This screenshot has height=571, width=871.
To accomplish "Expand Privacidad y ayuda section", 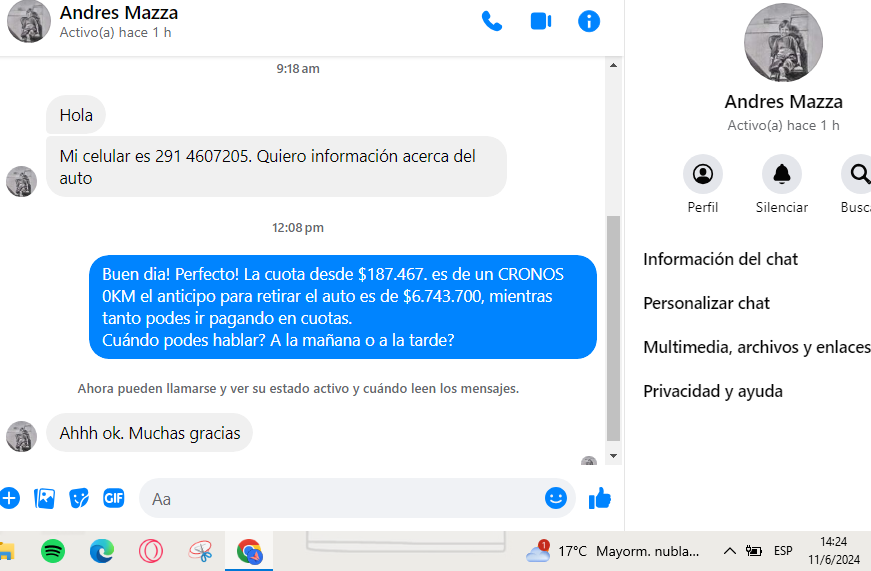I will click(x=713, y=391).
